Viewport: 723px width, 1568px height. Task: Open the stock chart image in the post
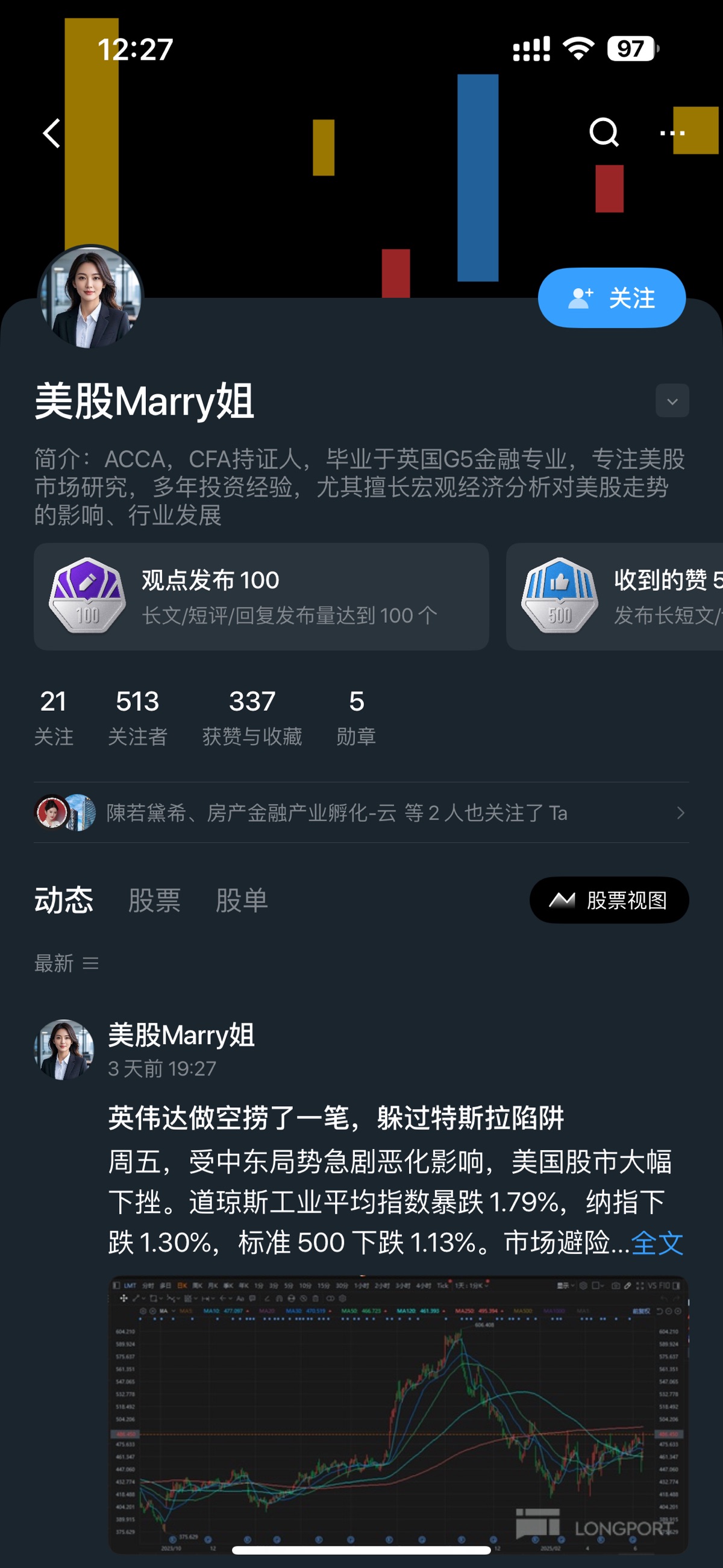(398, 1412)
